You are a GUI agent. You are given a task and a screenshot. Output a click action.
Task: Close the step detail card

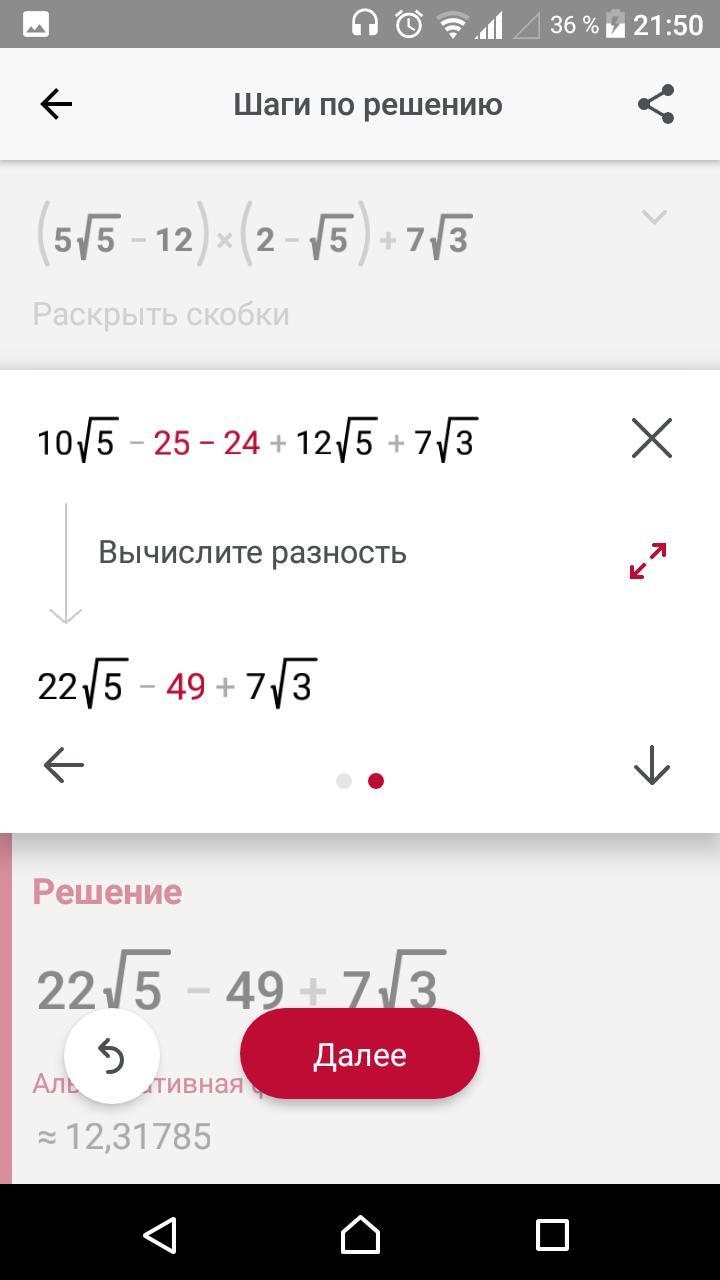click(x=652, y=438)
